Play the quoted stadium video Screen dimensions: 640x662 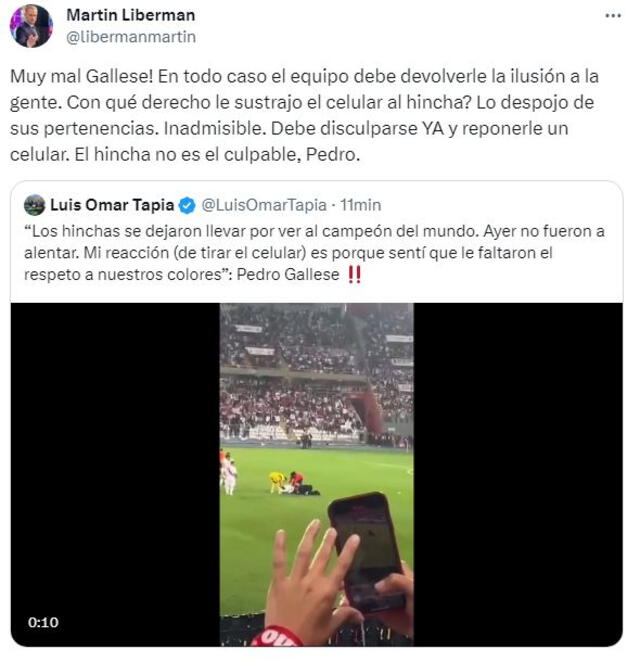316,474
